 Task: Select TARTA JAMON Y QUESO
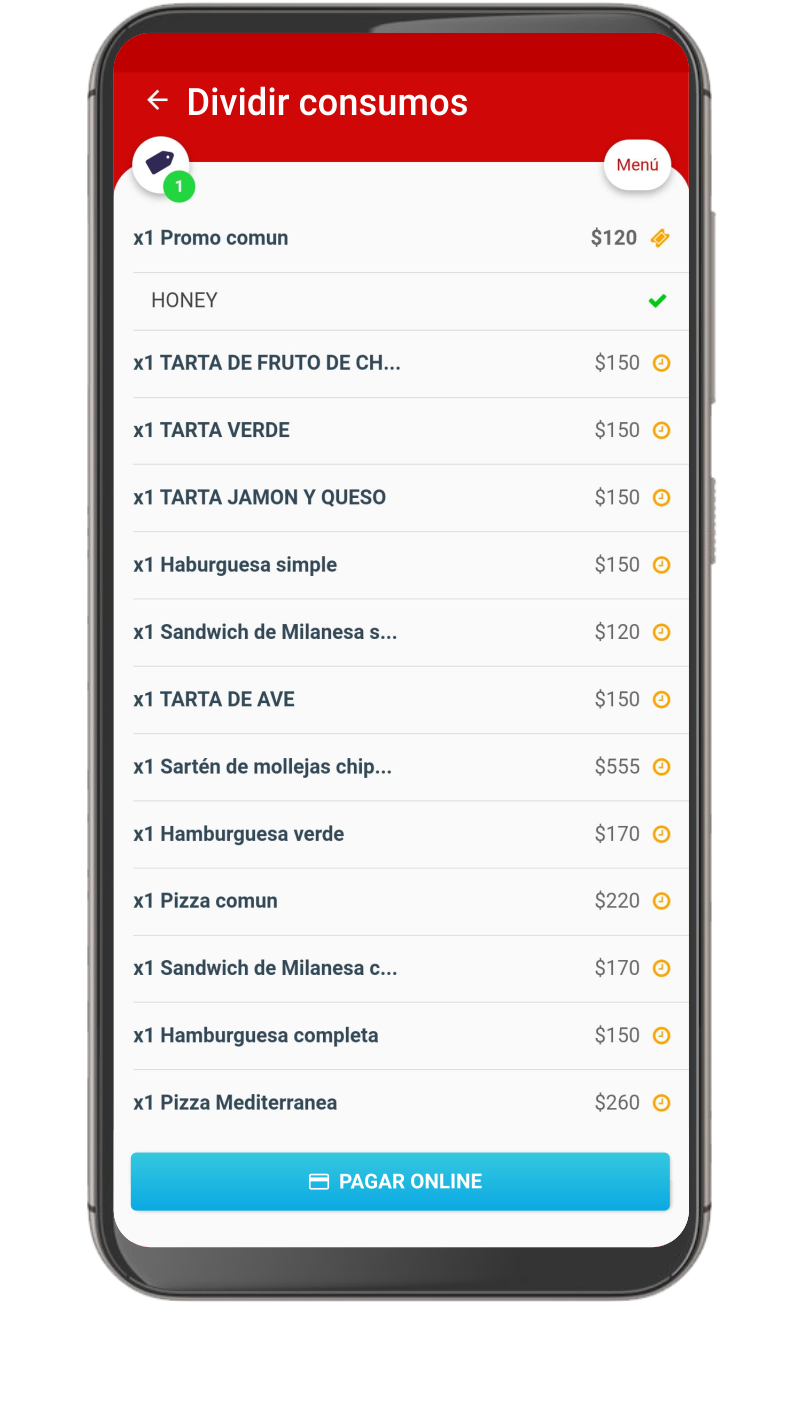[400, 497]
